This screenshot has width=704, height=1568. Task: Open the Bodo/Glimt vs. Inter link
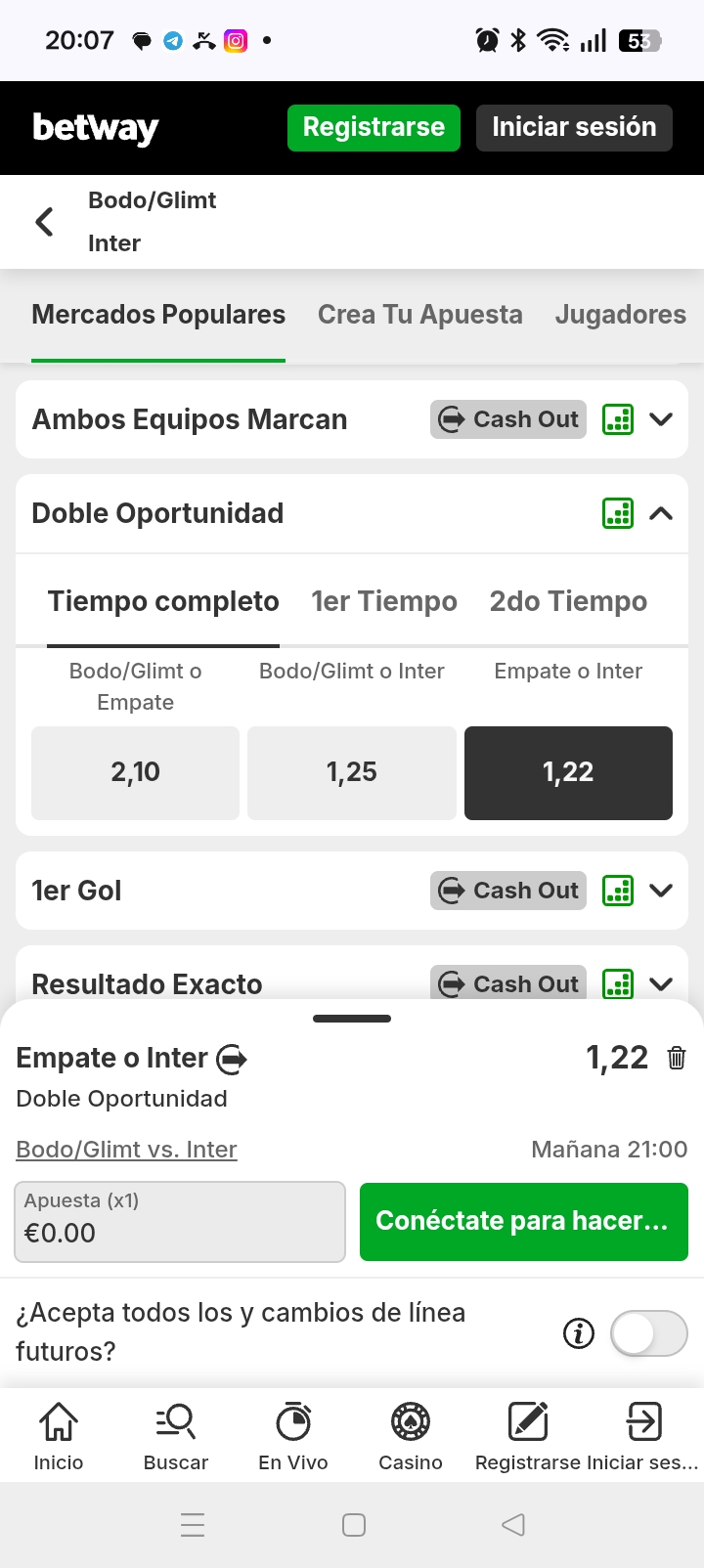127,1150
